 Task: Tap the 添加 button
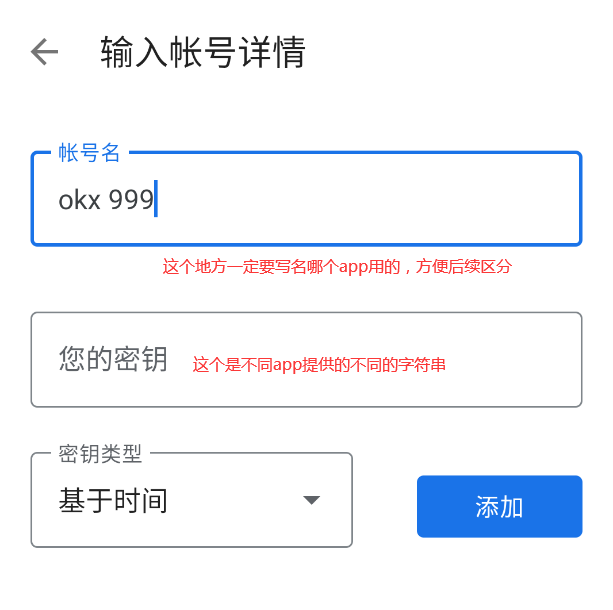pyautogui.click(x=499, y=506)
